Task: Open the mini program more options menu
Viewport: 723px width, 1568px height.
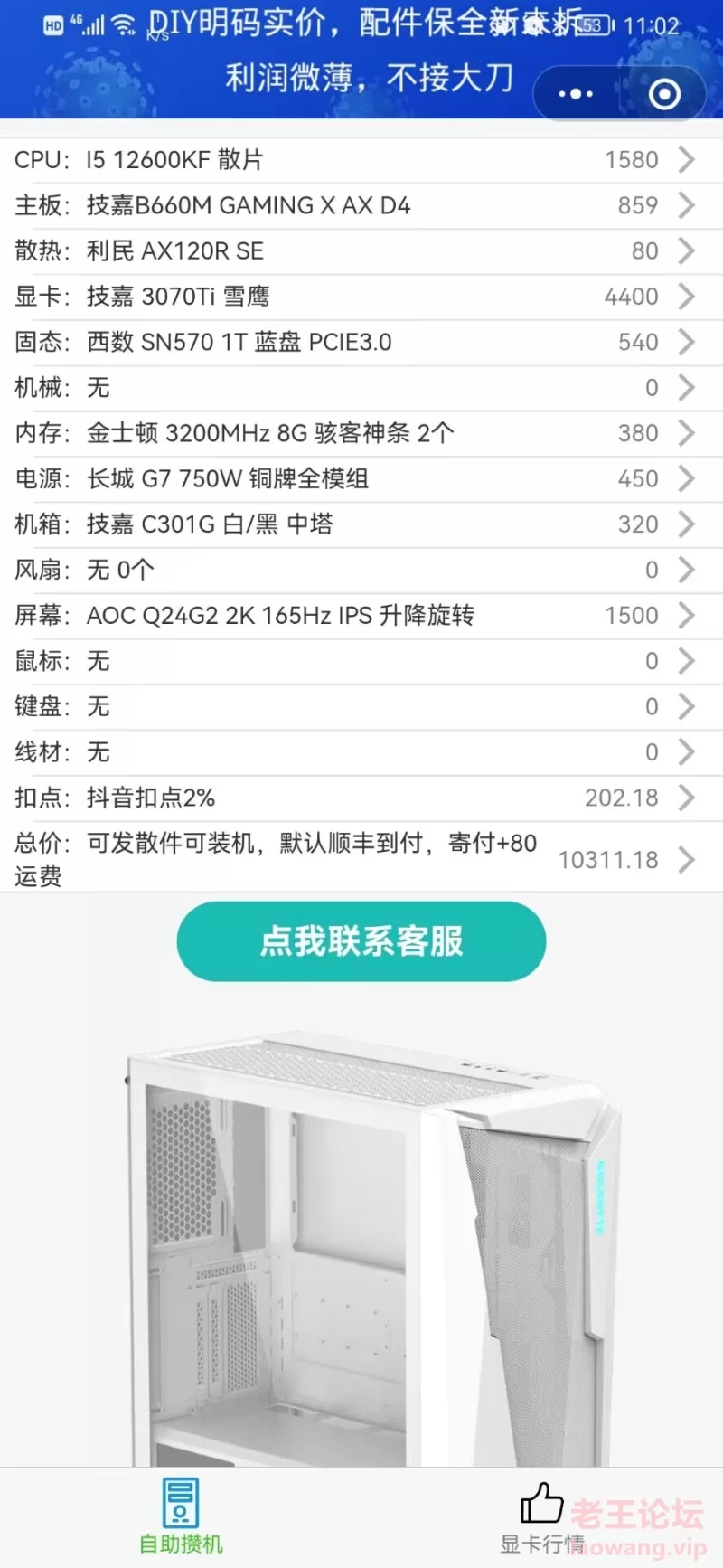Action: 576,94
